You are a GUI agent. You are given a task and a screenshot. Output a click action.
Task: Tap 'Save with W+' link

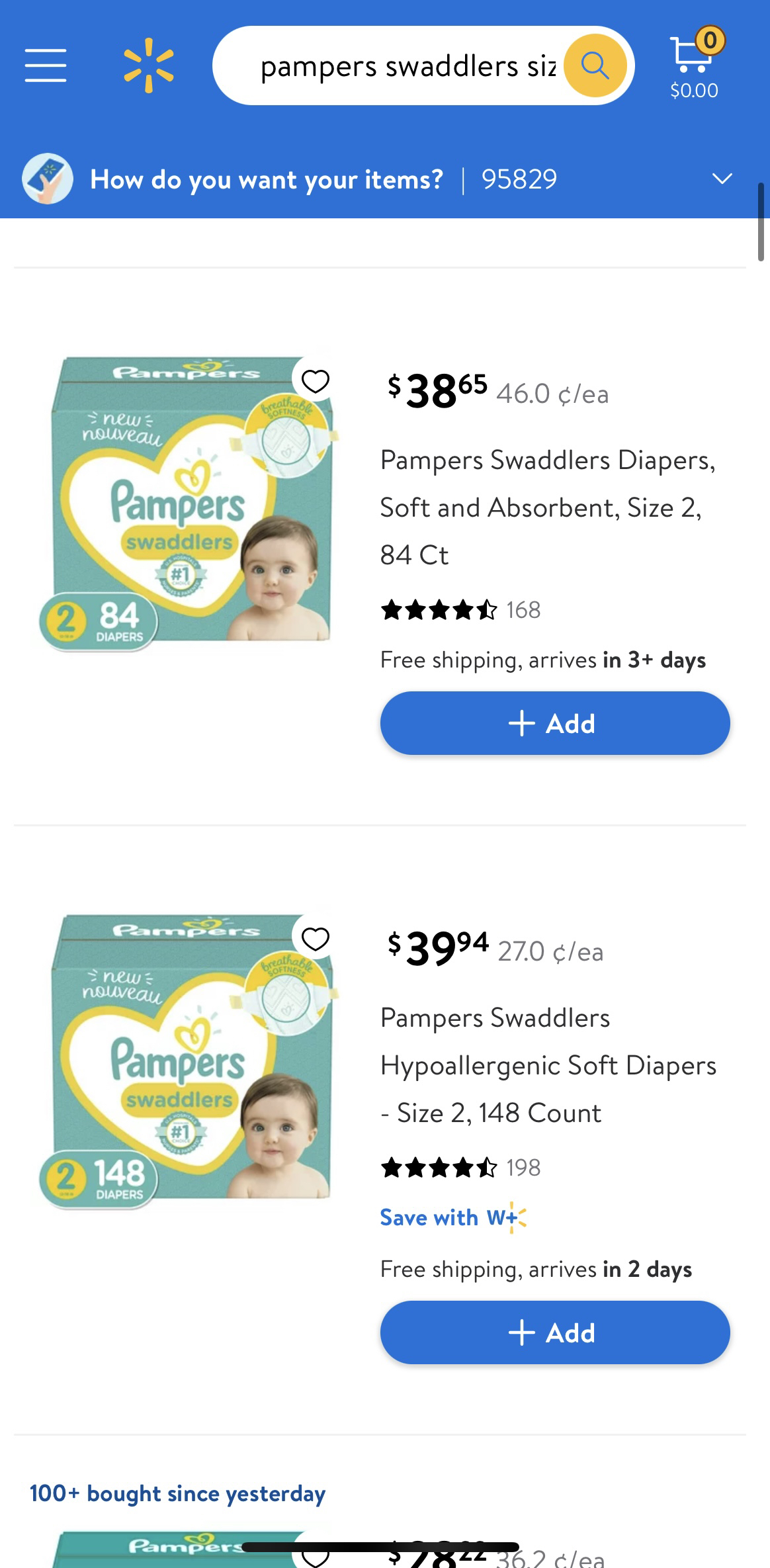pos(453,1217)
